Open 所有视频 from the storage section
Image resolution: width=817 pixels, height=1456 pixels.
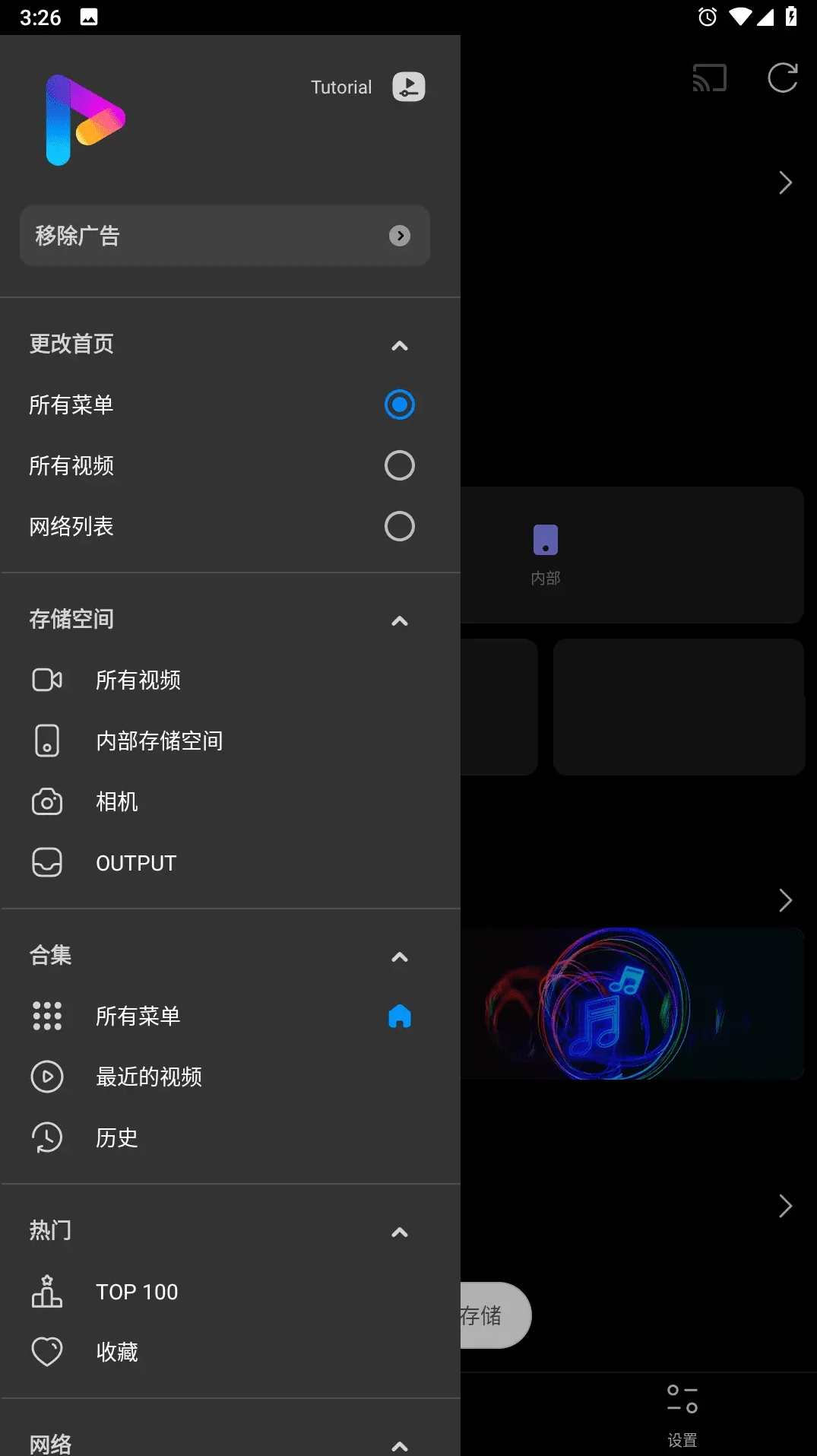(138, 680)
